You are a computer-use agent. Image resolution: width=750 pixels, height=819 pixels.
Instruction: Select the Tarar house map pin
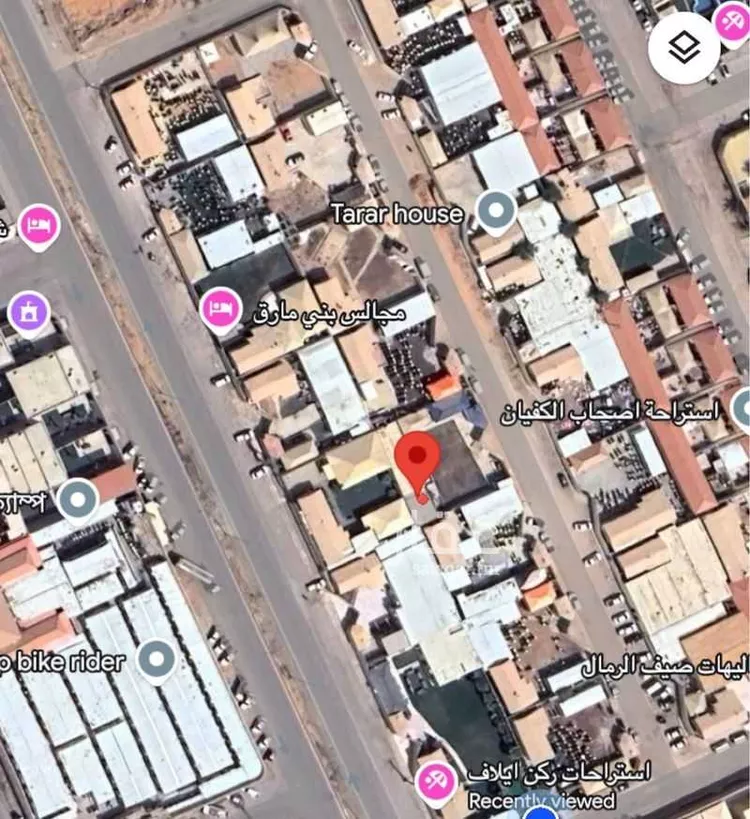(x=494, y=212)
